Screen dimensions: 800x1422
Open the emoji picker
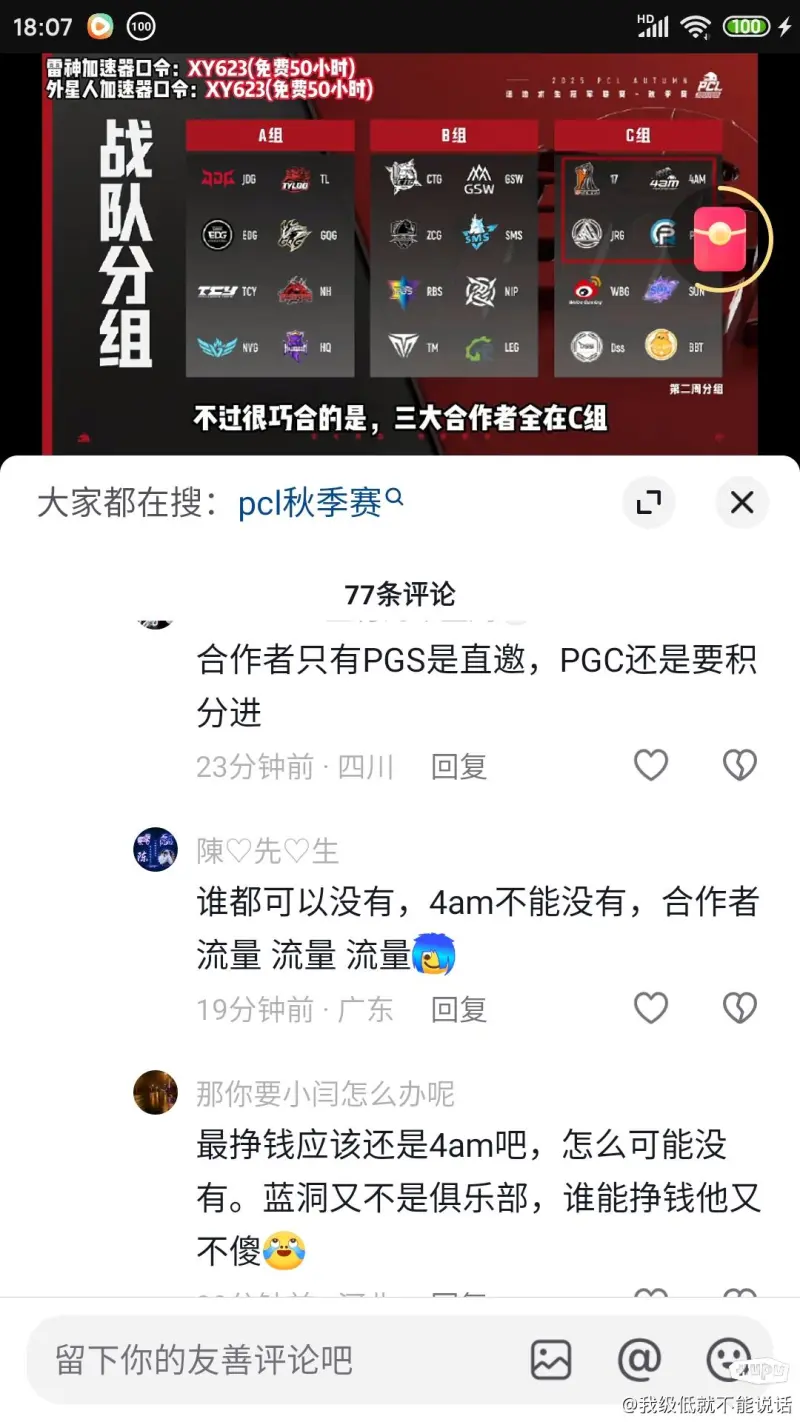[x=727, y=1359]
